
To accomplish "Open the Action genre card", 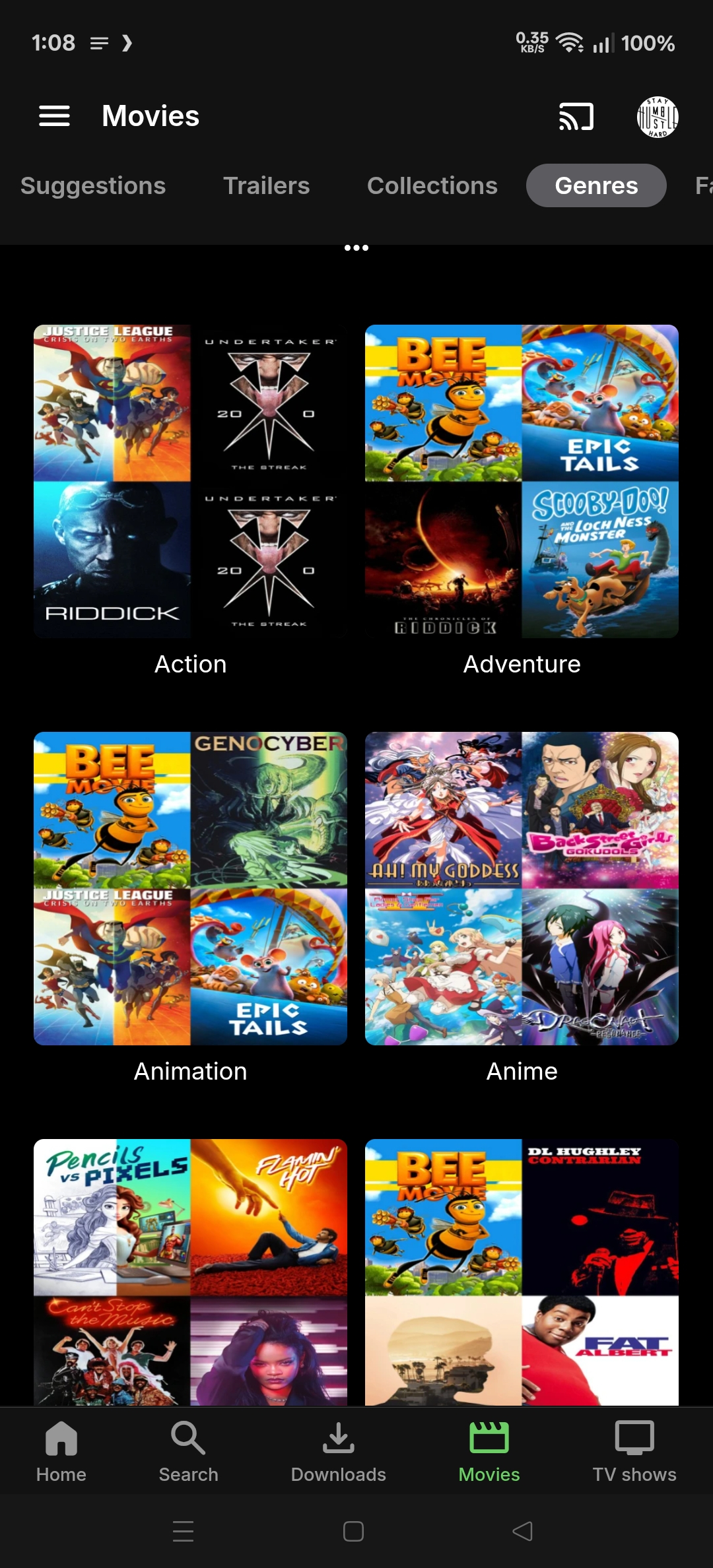I will coord(190,482).
